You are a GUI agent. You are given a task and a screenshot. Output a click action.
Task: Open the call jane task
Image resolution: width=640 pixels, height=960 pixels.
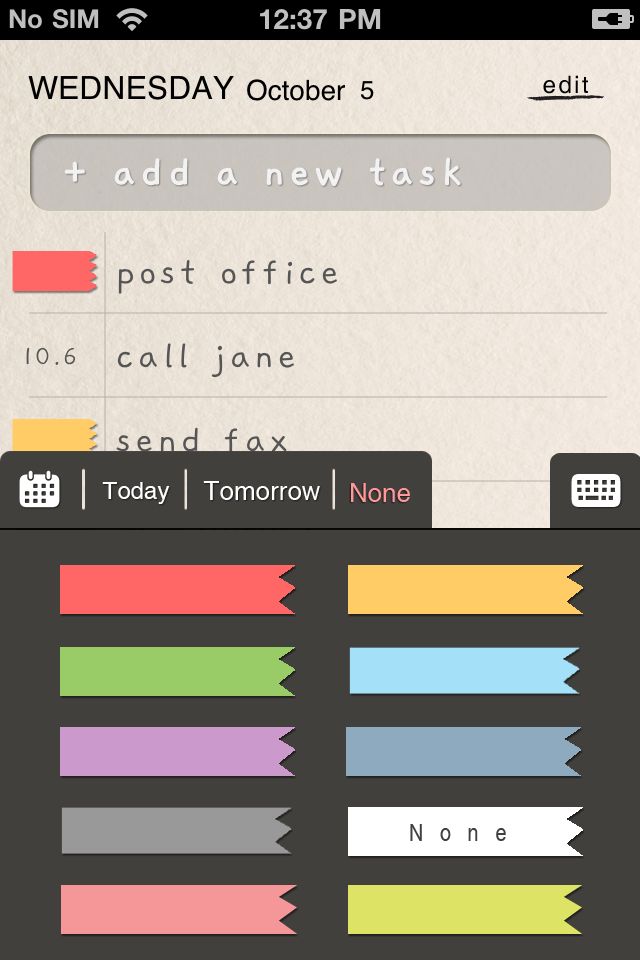(x=206, y=358)
